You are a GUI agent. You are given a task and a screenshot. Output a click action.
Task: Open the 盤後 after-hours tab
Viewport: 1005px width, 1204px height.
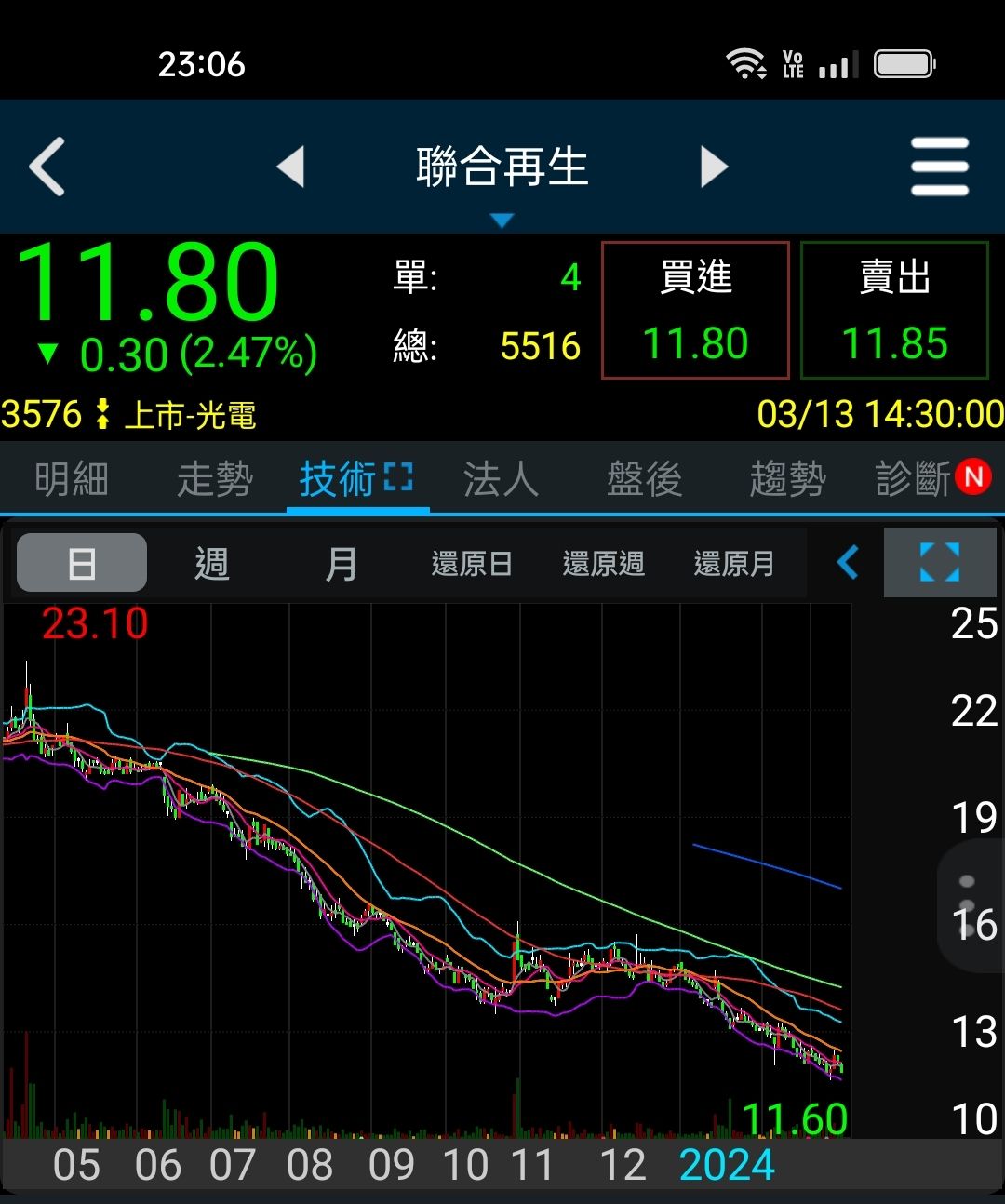click(x=645, y=478)
